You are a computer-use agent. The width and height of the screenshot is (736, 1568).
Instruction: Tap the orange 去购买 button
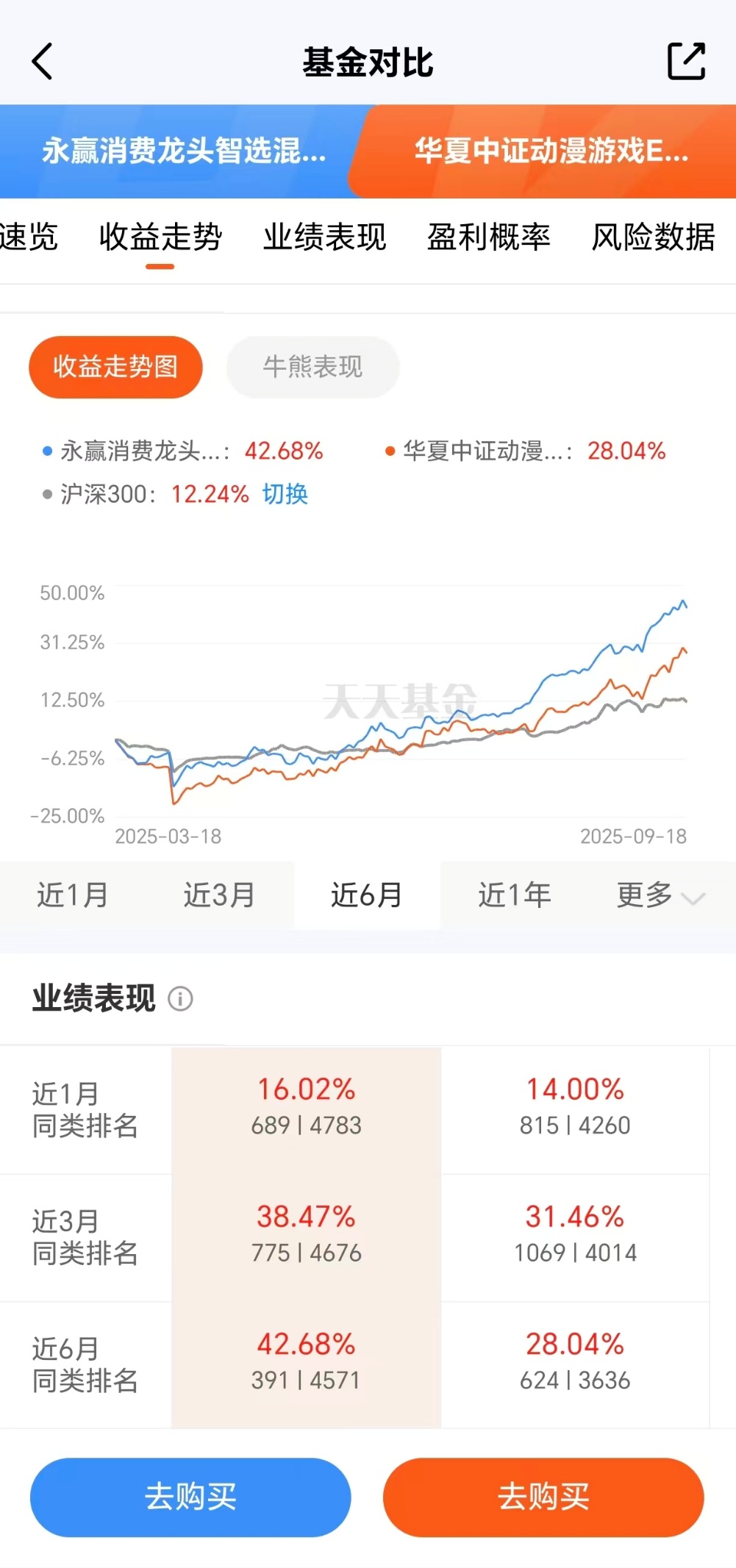pos(543,1497)
